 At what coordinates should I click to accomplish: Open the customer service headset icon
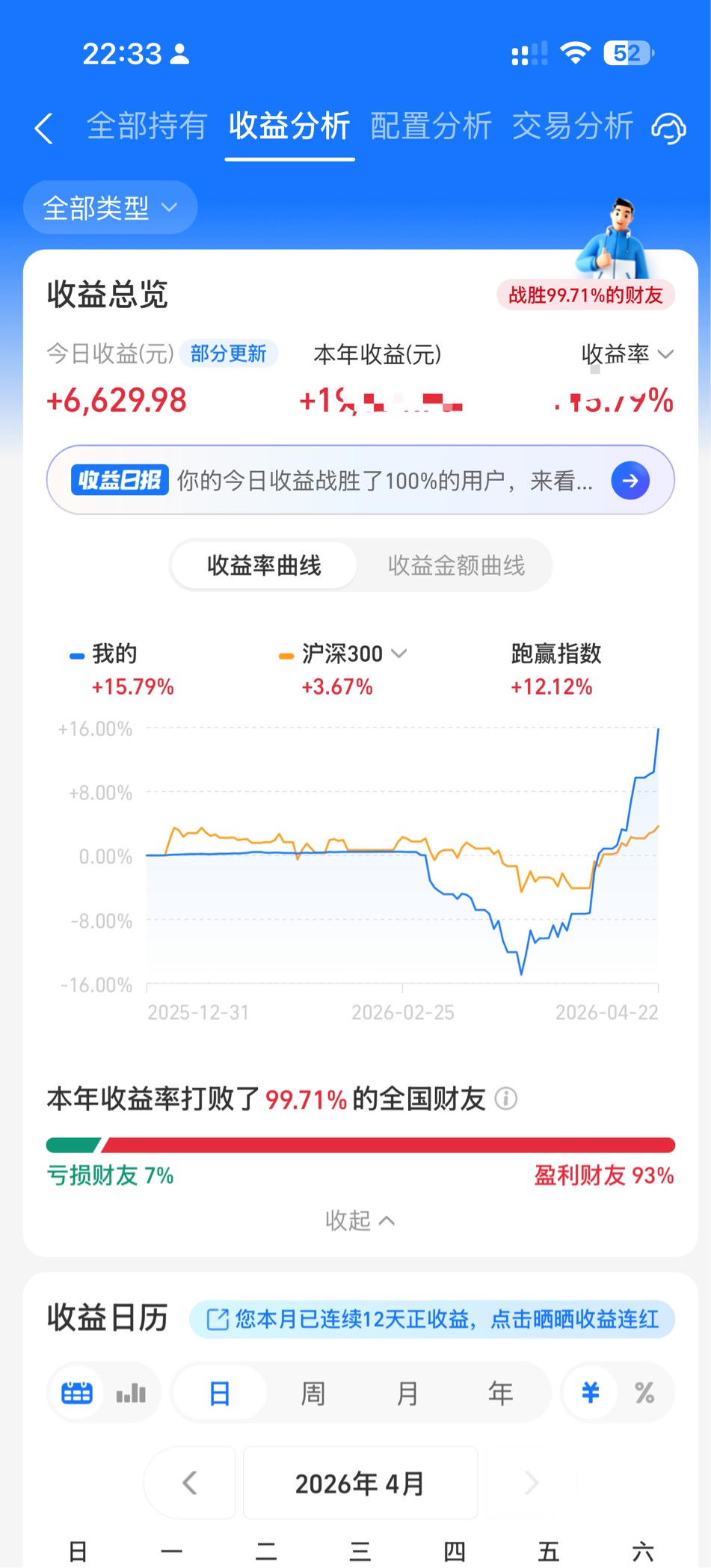point(668,128)
